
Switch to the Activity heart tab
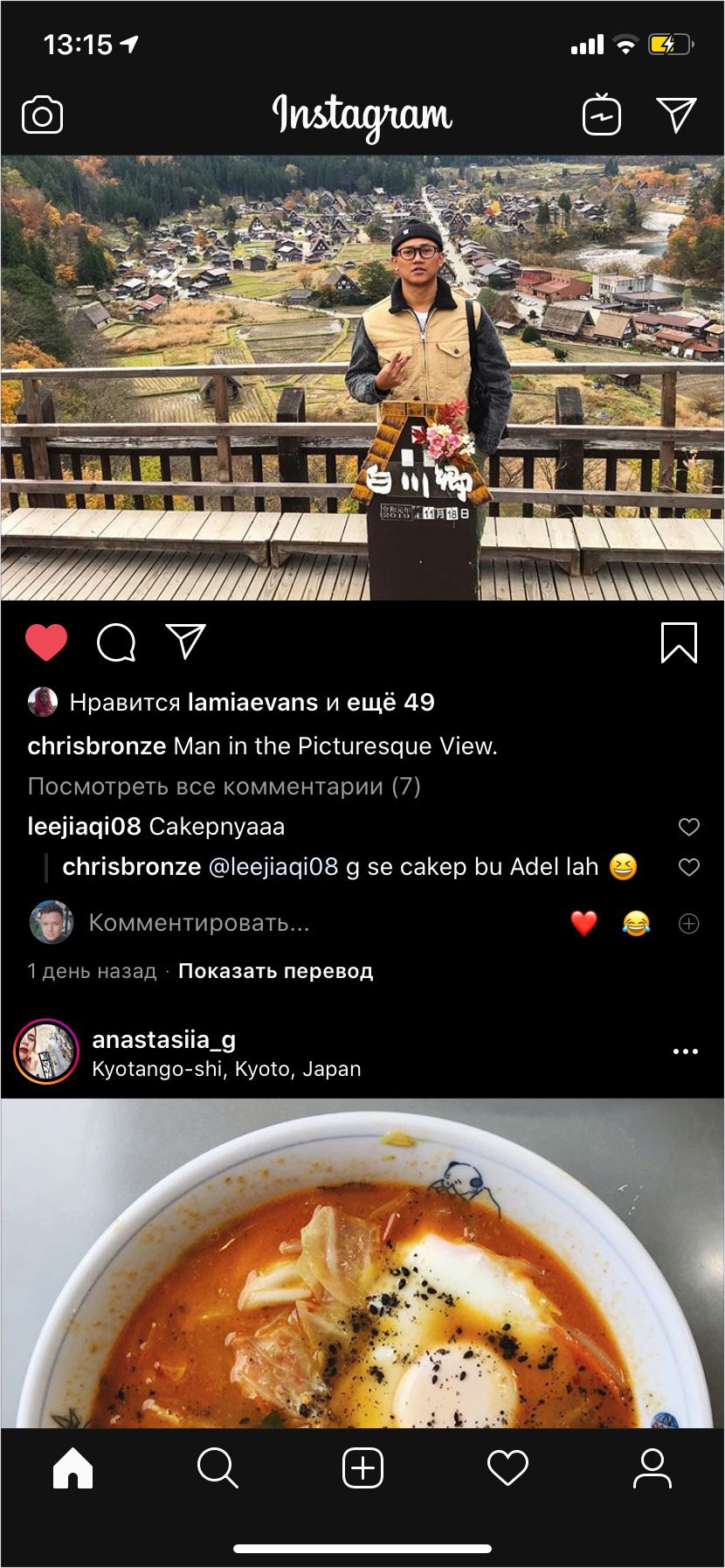click(507, 1467)
